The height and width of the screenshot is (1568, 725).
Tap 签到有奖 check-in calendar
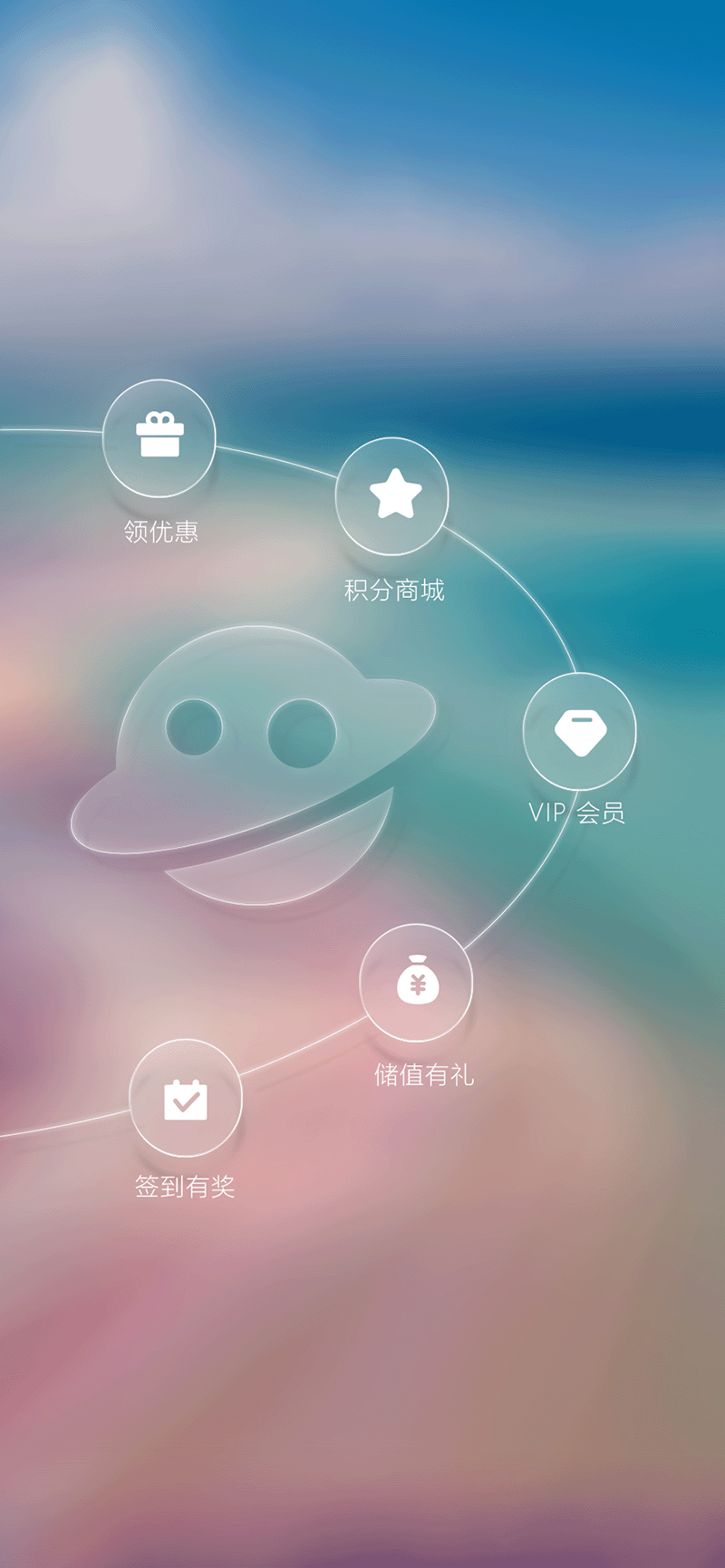[x=186, y=1098]
